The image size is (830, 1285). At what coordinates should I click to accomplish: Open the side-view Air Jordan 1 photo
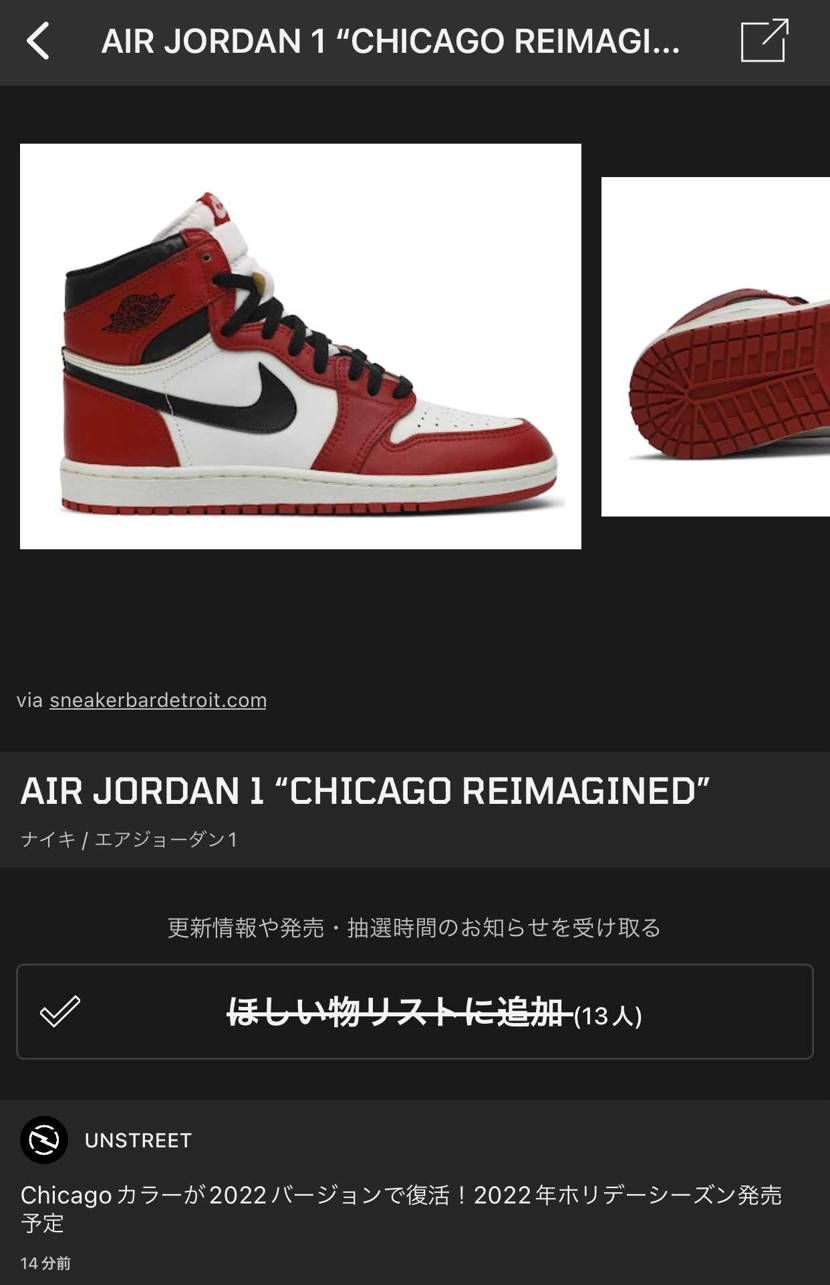[300, 346]
